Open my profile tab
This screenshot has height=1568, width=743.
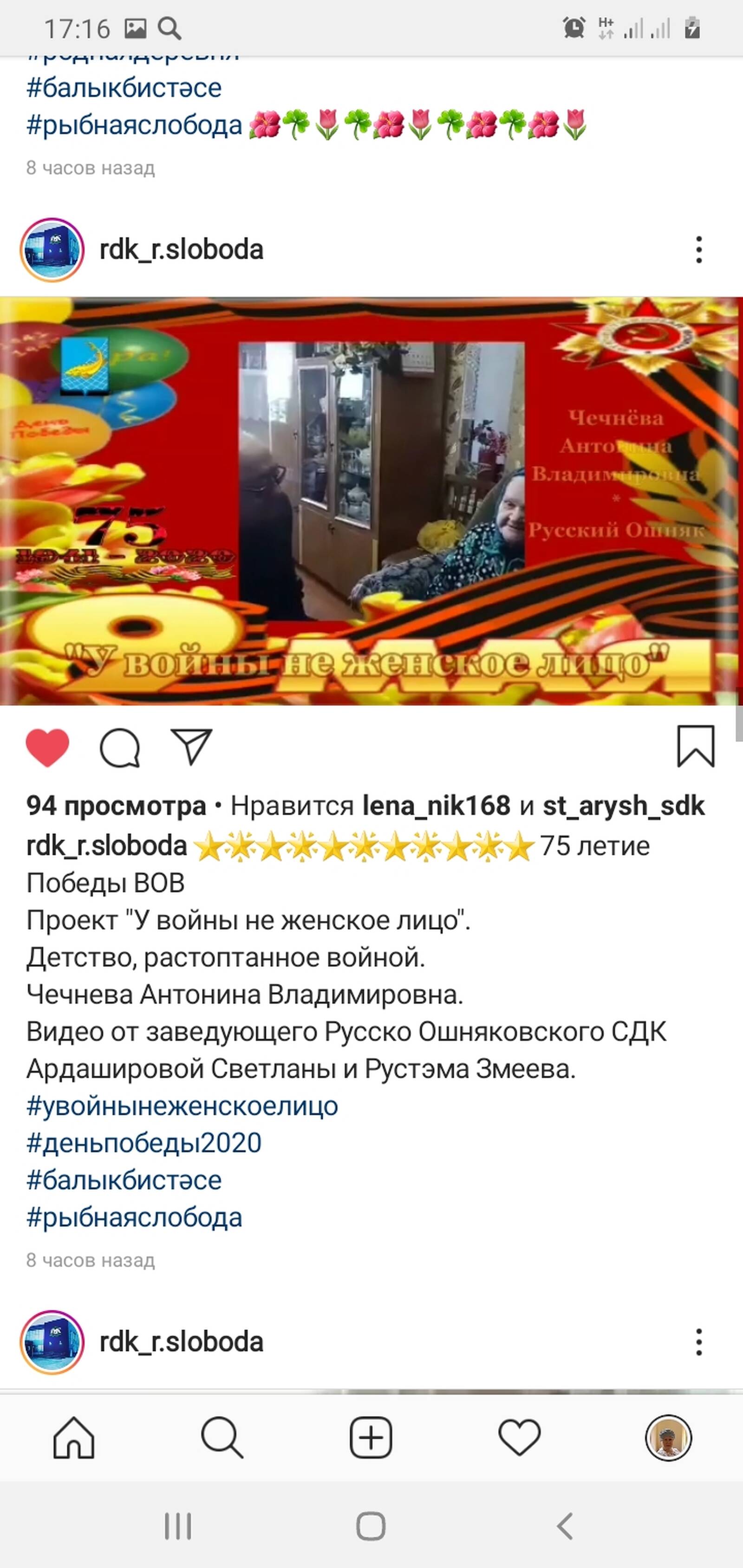[x=668, y=1438]
